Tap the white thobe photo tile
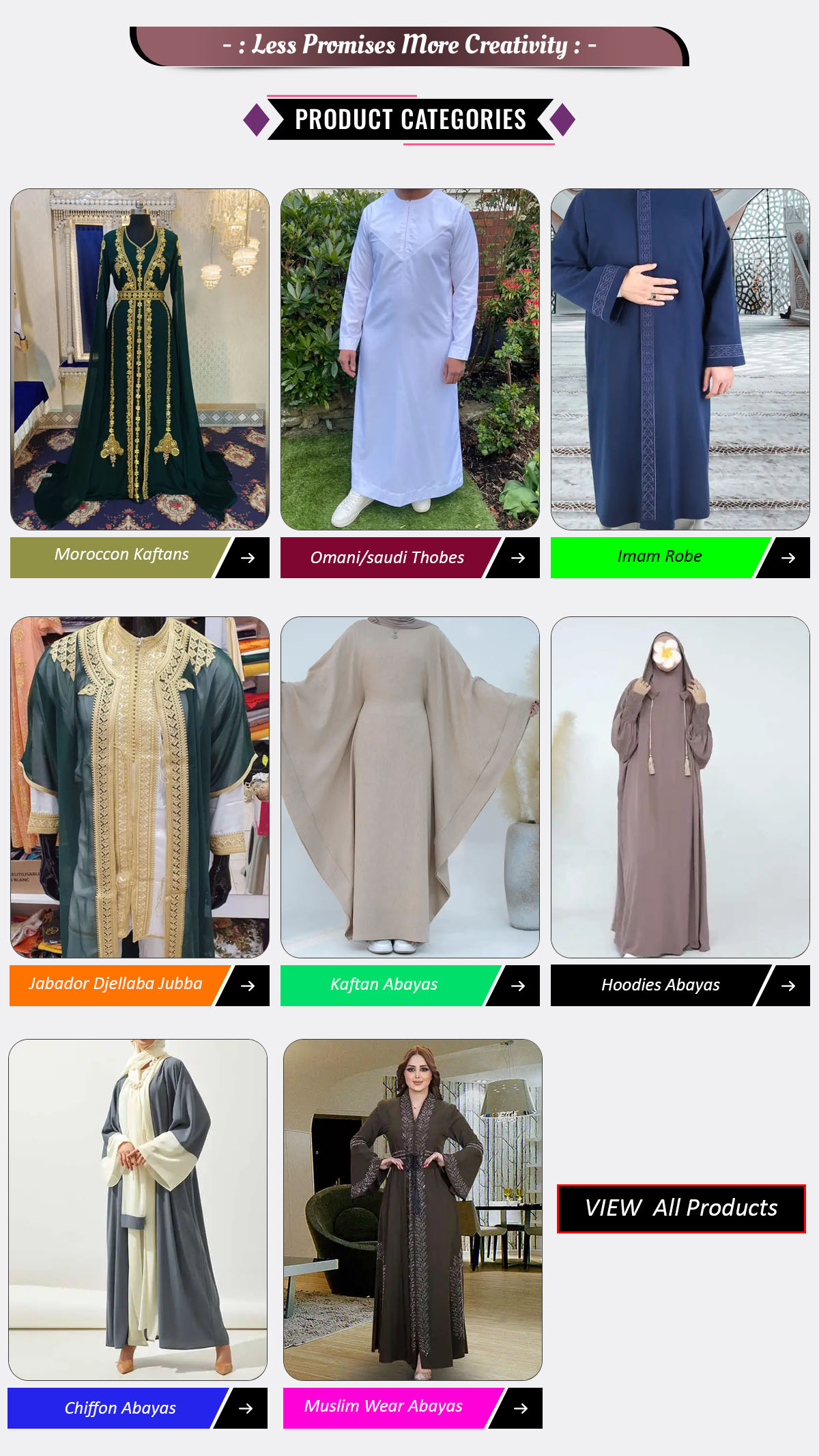The height and width of the screenshot is (1456, 819). tap(410, 359)
